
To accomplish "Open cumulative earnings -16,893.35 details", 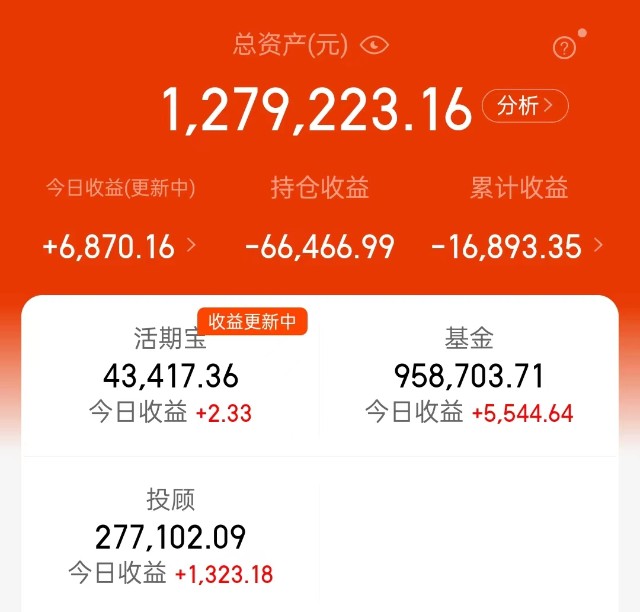I will [x=517, y=245].
